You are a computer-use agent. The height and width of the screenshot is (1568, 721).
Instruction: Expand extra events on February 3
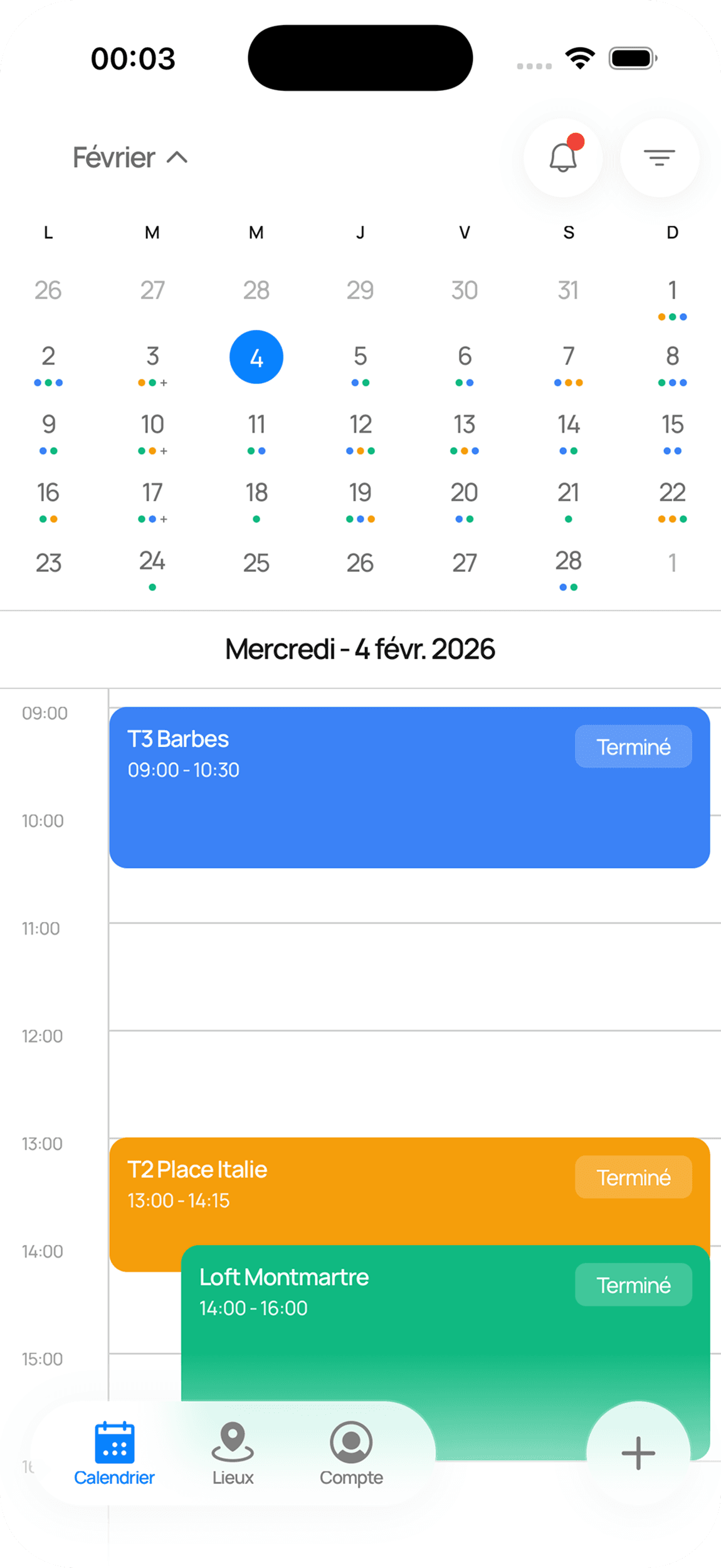pos(164,383)
